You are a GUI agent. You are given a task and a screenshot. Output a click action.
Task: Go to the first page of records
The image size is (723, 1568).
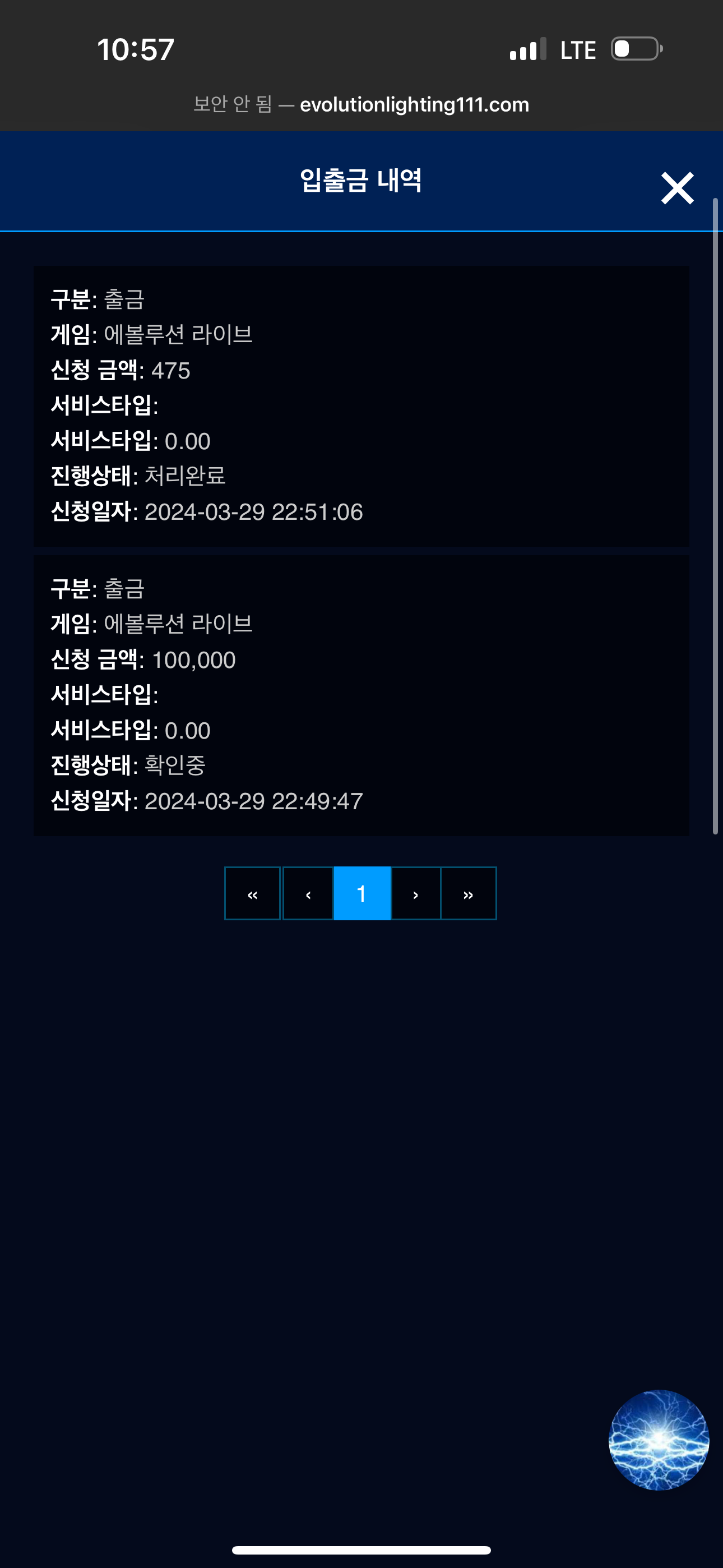click(x=253, y=893)
